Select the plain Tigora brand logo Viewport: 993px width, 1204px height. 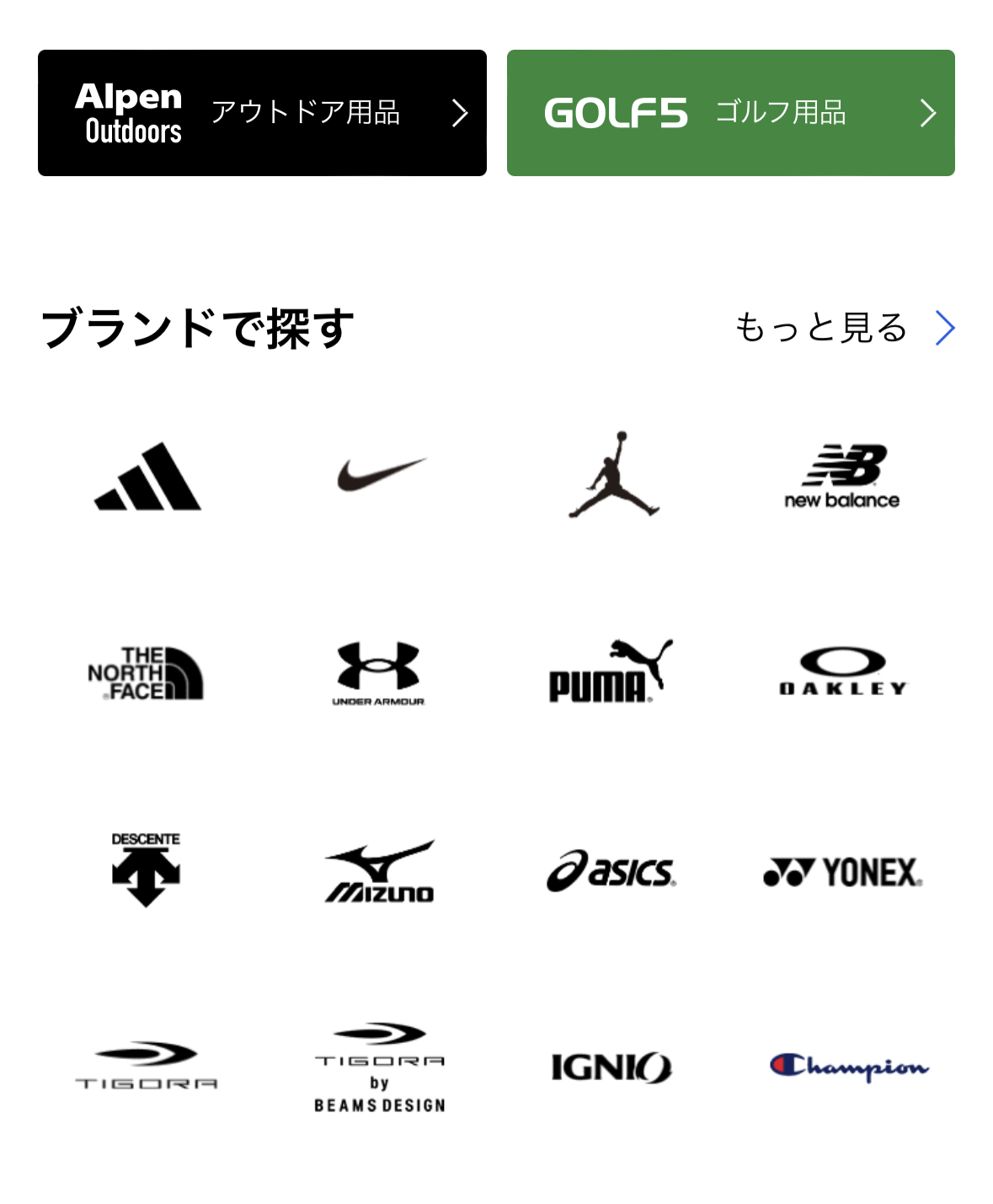tap(146, 1066)
